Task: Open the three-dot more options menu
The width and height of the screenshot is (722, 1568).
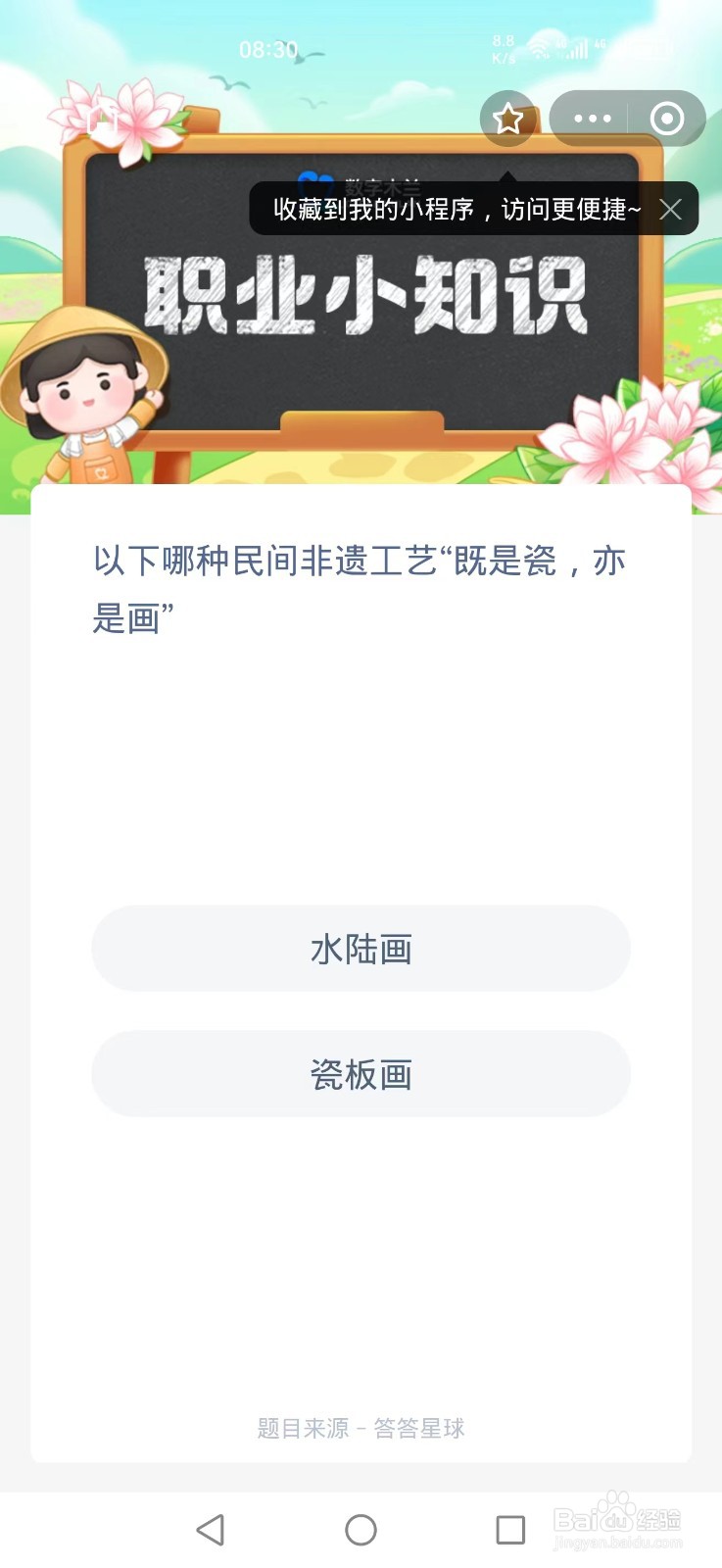Action: point(590,119)
